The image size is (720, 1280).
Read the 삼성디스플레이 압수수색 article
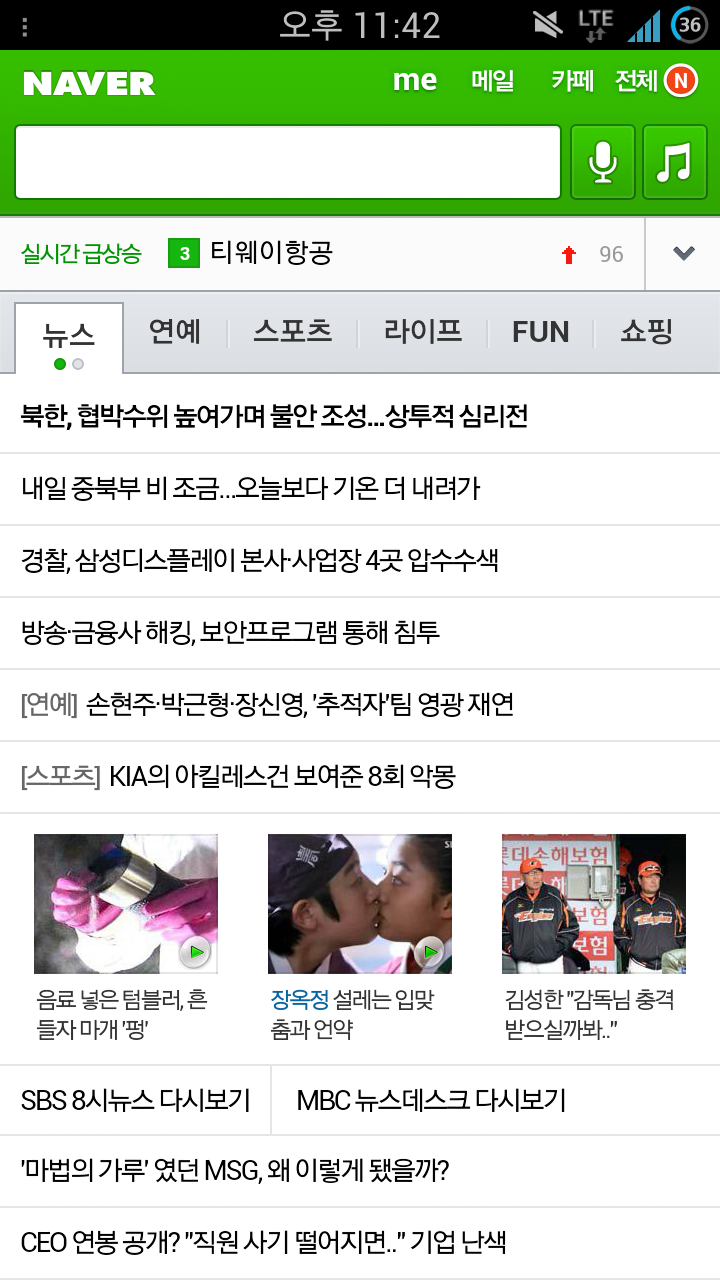coord(260,560)
